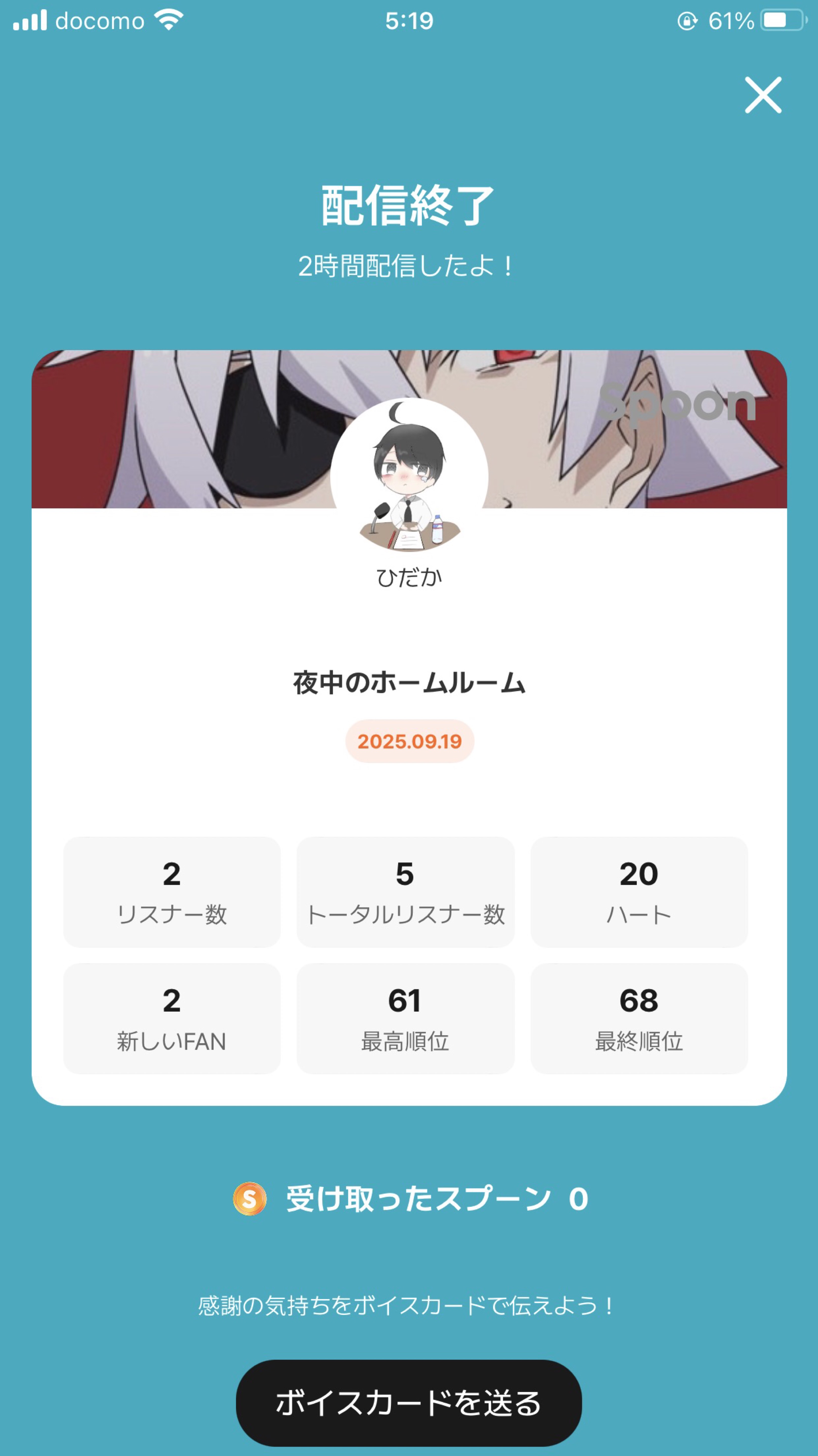Open the 夜中のホームルーム broadcast title
The width and height of the screenshot is (818, 1456).
tap(408, 684)
